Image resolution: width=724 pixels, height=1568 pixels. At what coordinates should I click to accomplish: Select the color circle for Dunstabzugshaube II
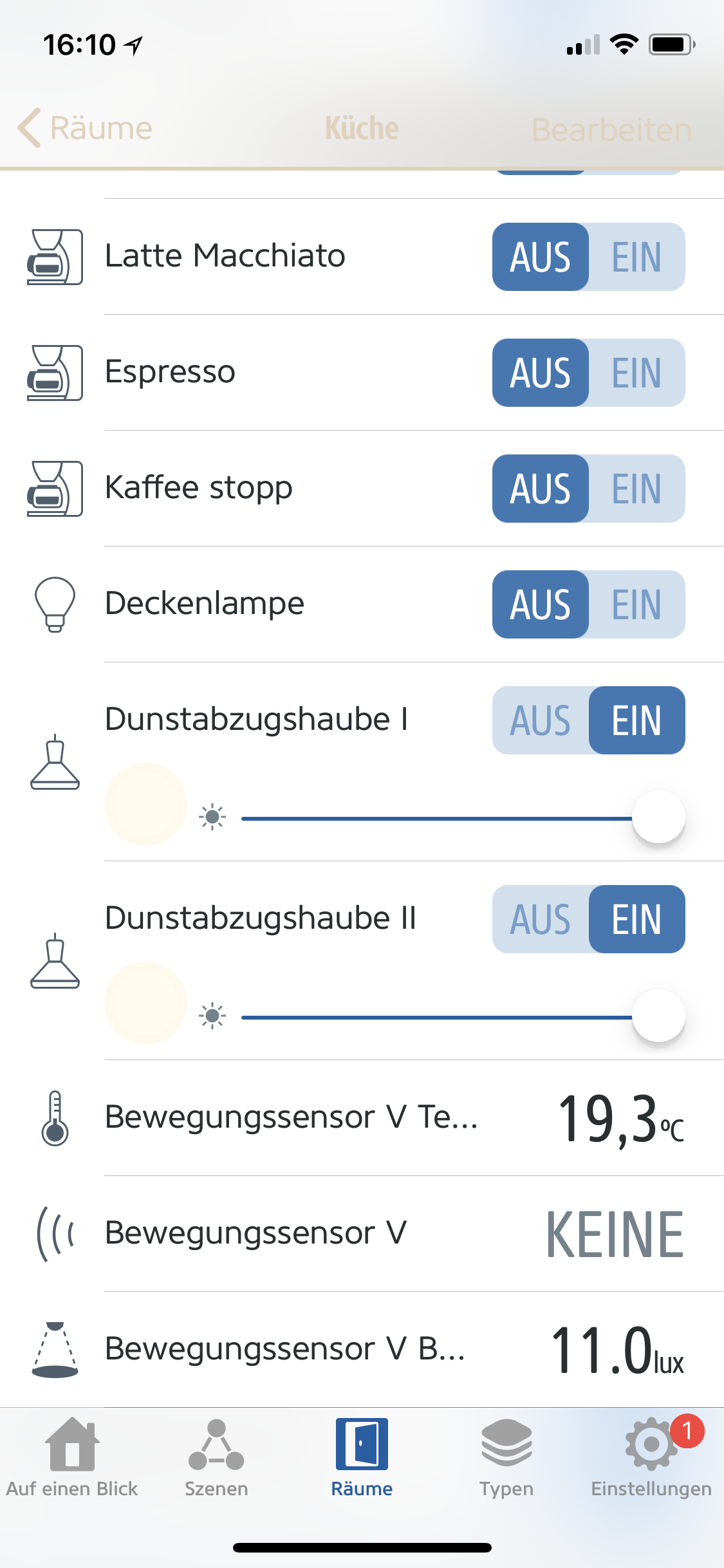click(146, 1003)
